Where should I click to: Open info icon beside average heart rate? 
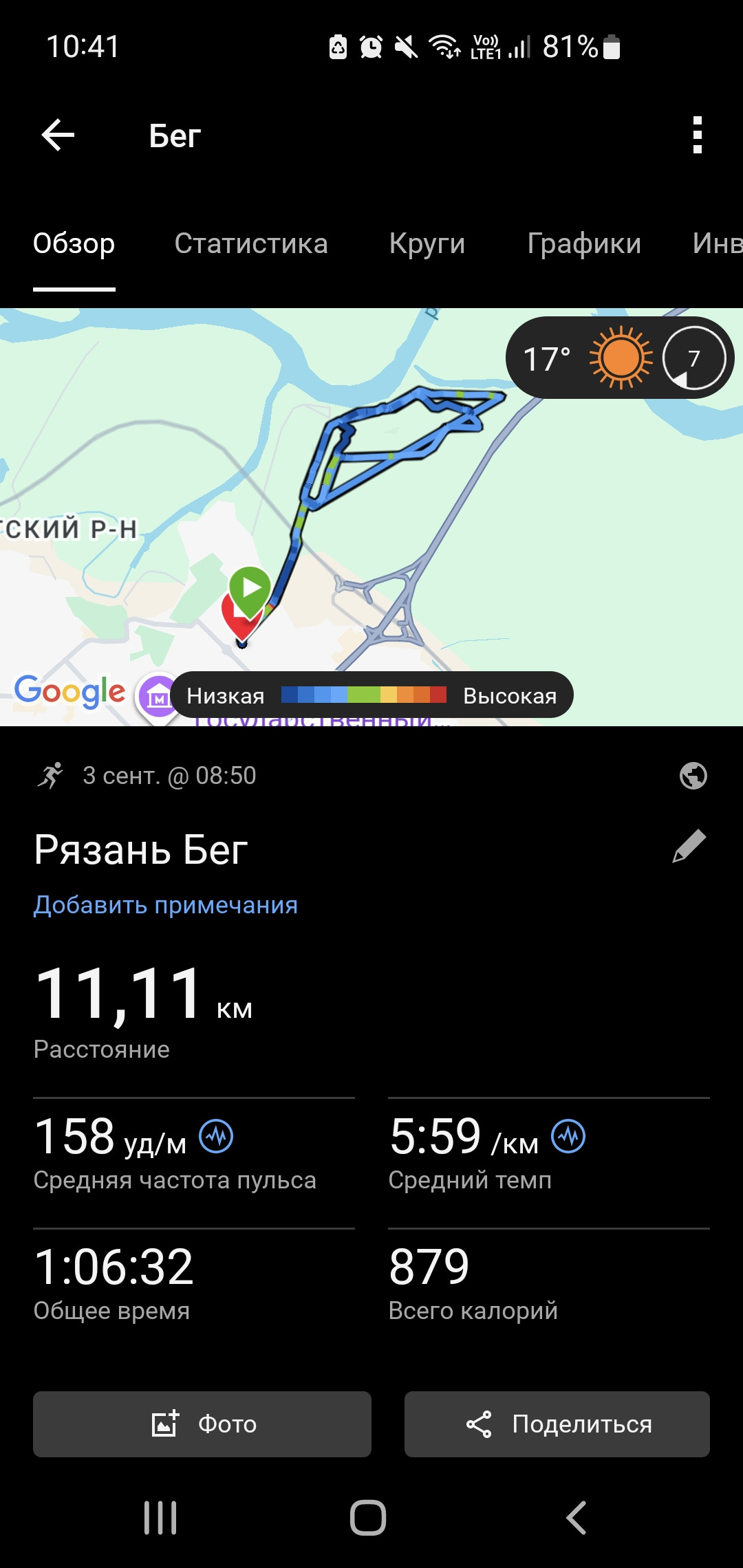pos(216,1136)
